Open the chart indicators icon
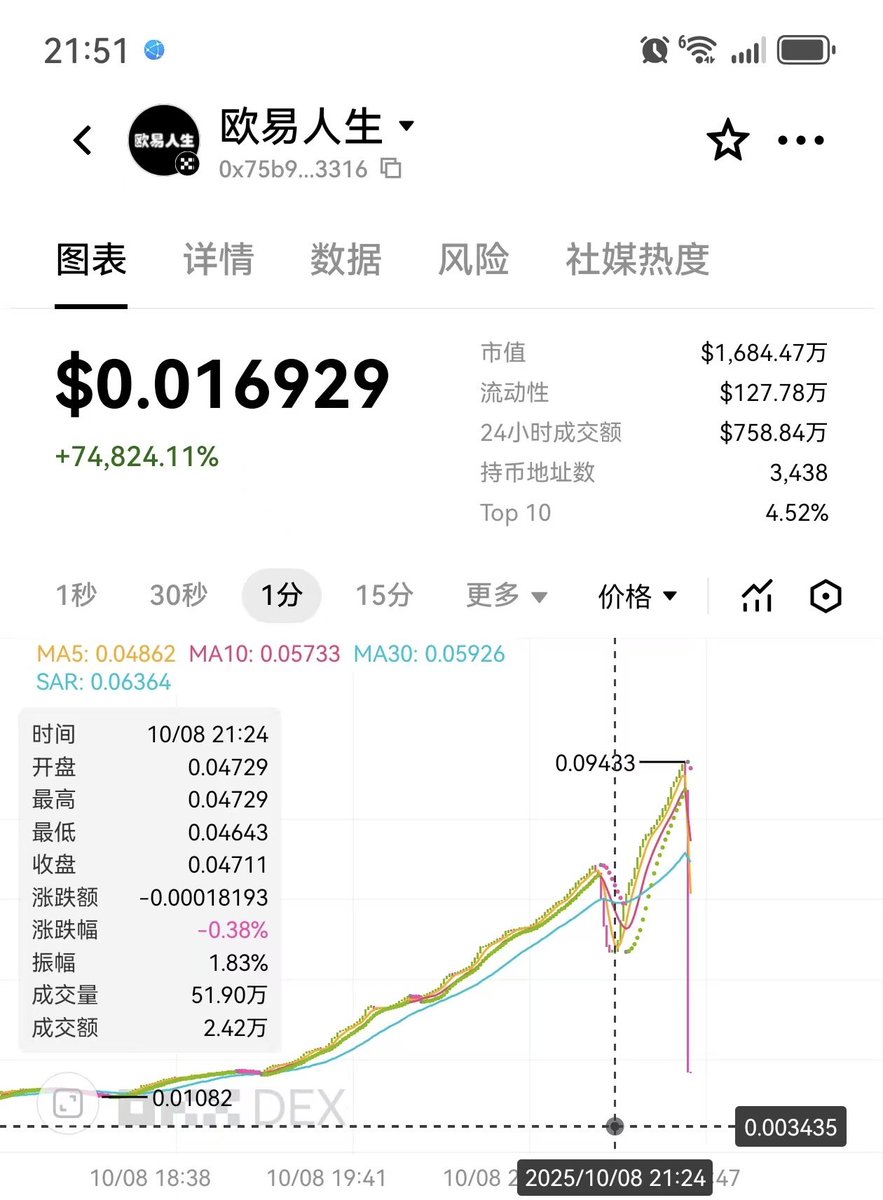The image size is (883, 1200). [x=758, y=596]
